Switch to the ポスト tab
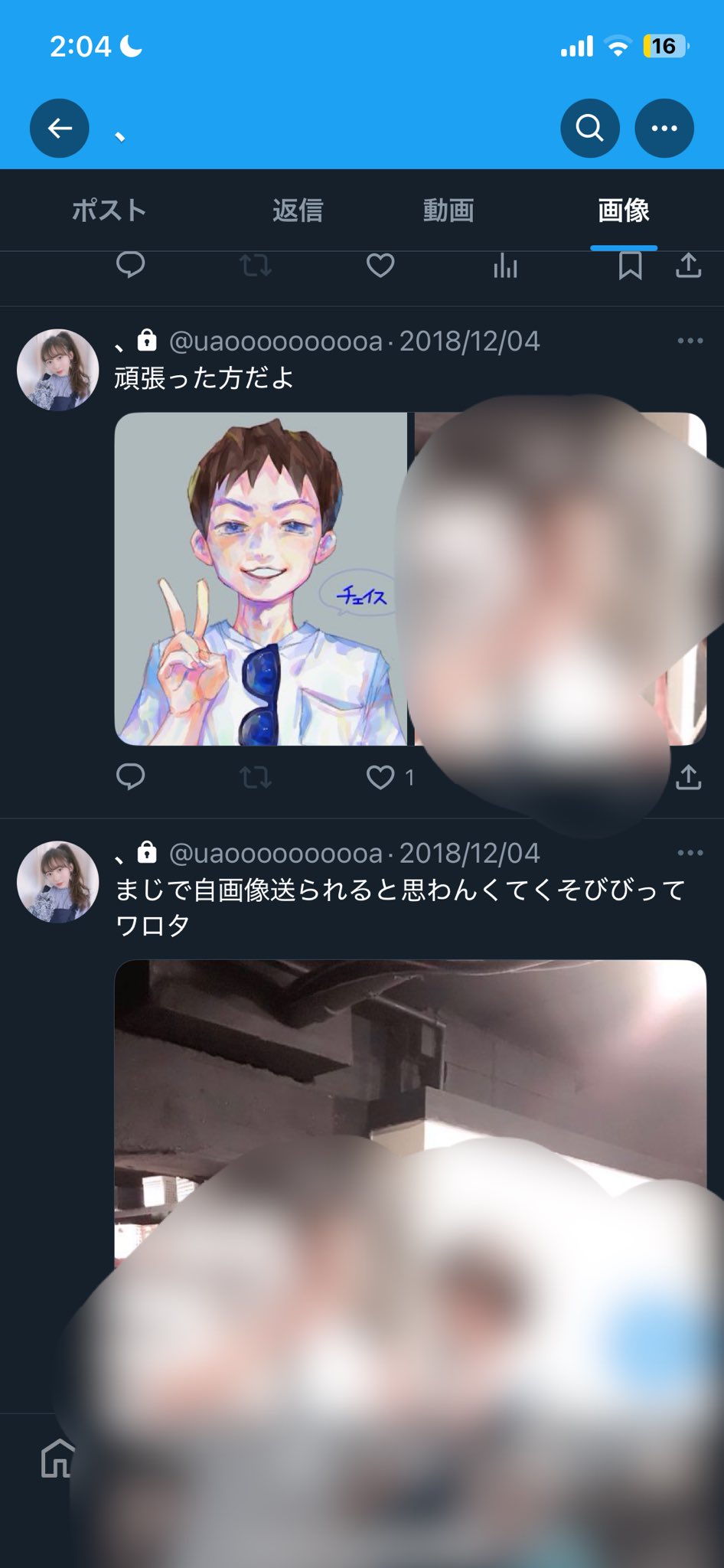Viewport: 724px width, 1568px height. click(109, 211)
